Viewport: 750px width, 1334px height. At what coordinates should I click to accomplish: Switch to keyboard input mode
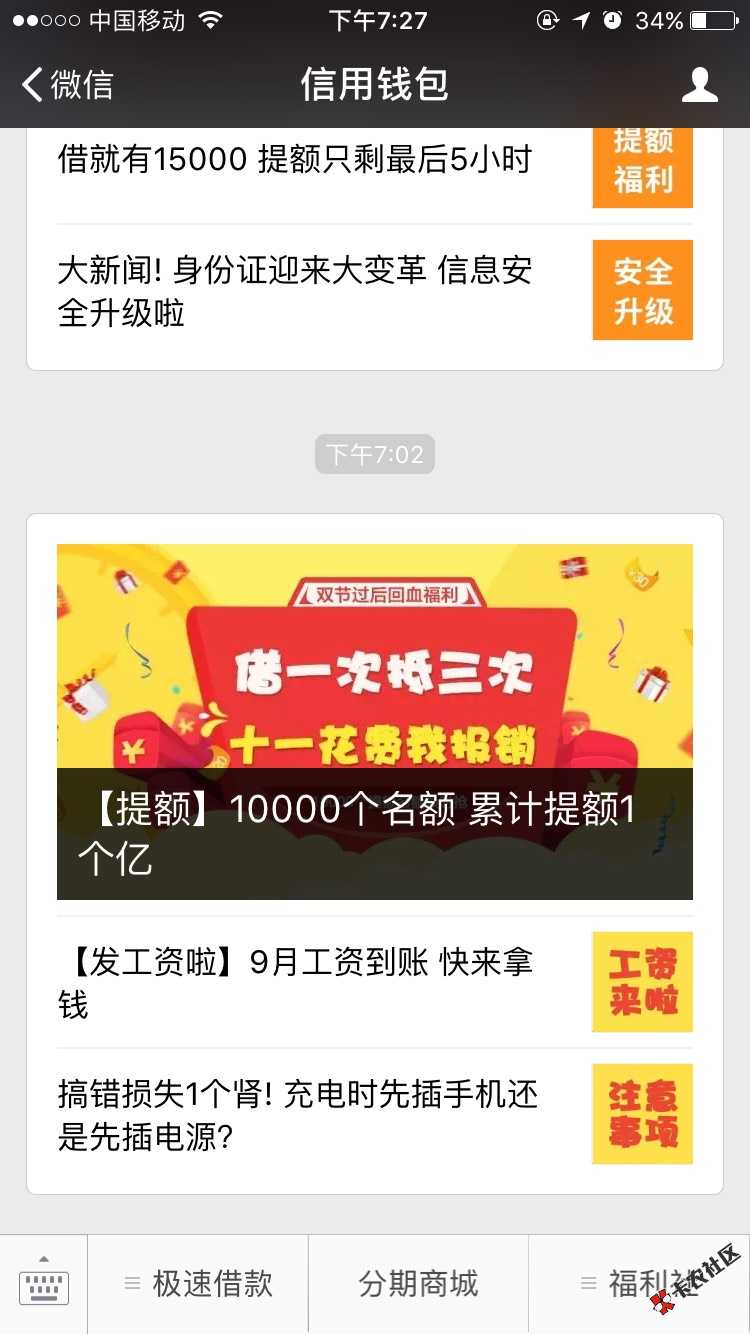click(x=44, y=1284)
